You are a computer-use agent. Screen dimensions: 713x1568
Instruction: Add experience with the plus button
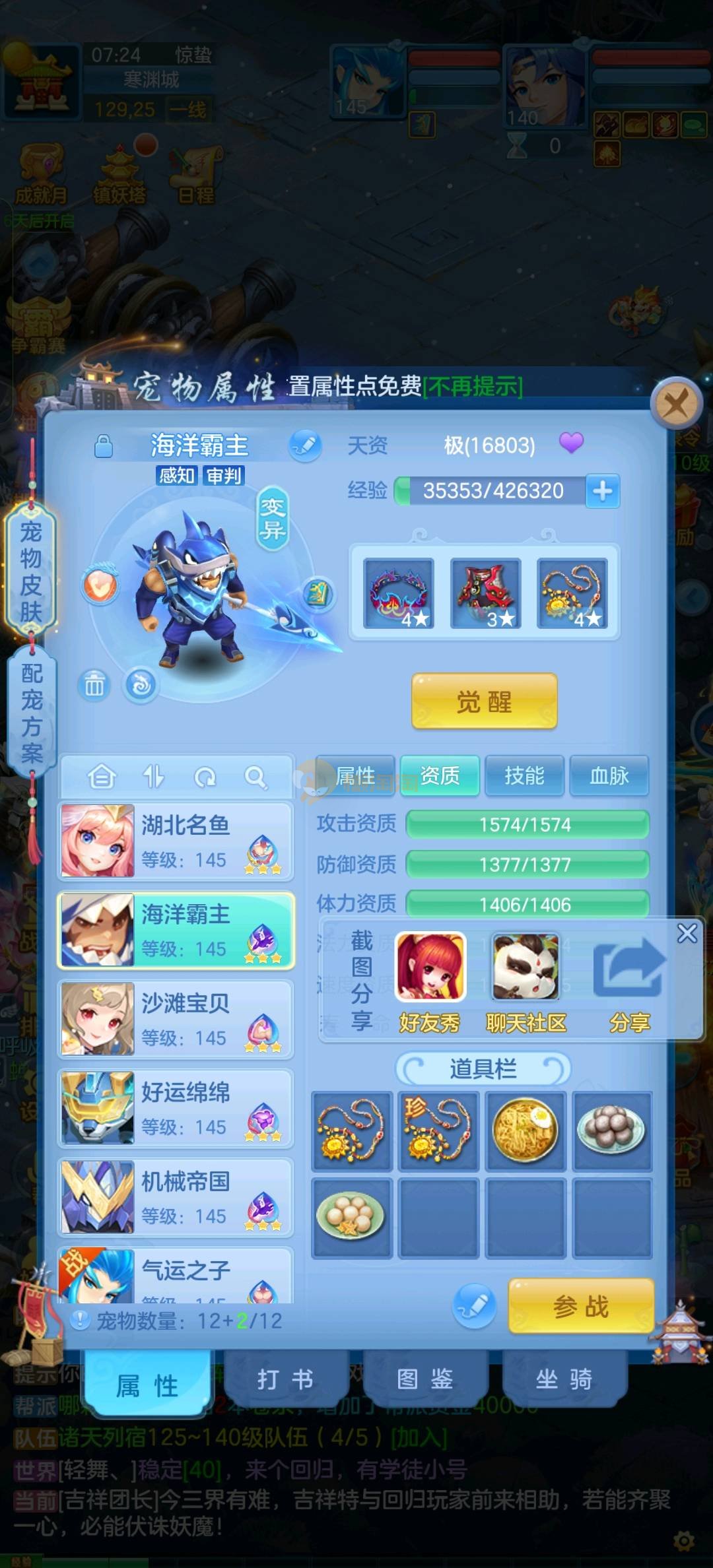tap(602, 491)
